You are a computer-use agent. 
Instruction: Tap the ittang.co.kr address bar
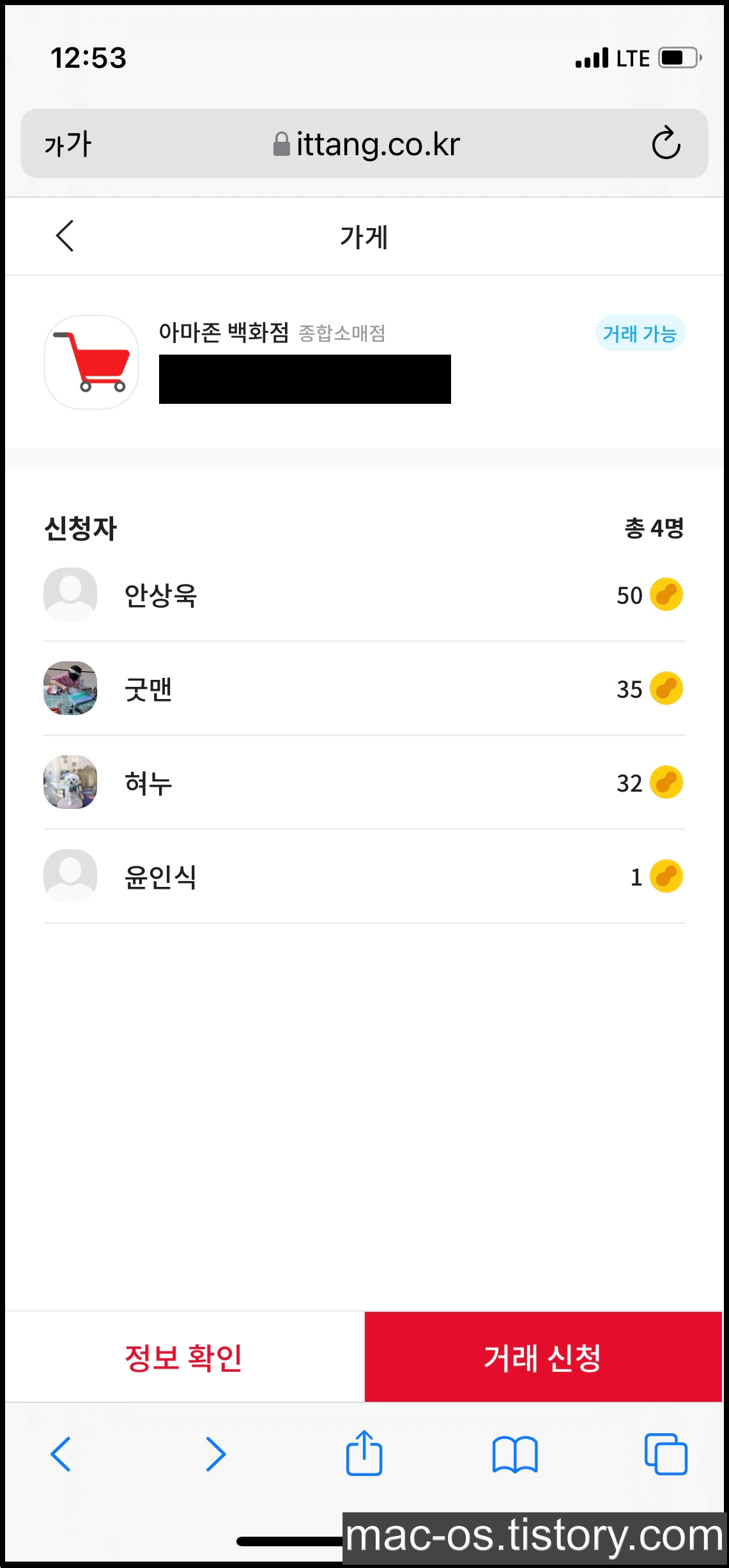point(367,144)
